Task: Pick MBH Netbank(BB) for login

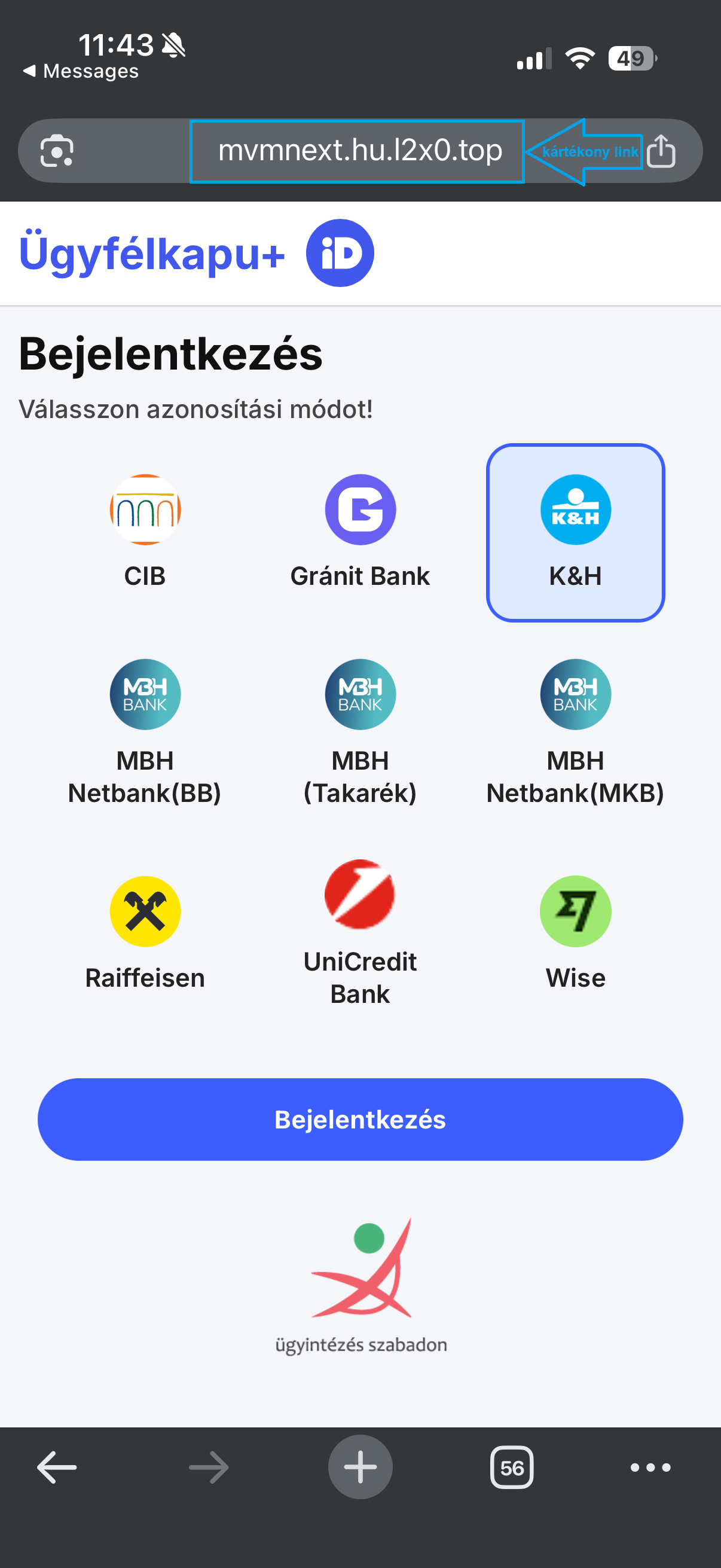Action: 145,731
